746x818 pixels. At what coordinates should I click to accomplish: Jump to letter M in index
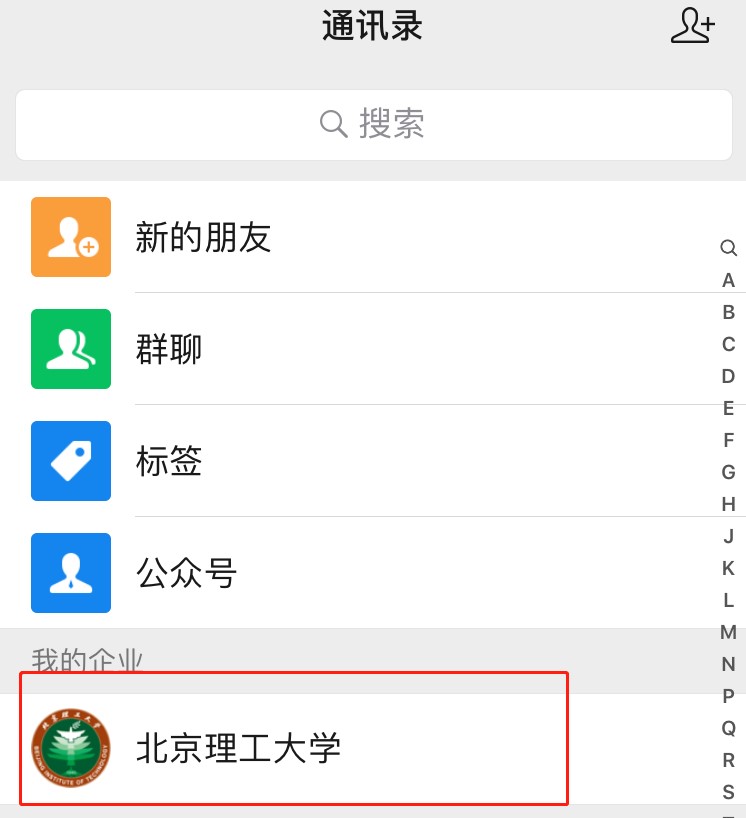[728, 632]
